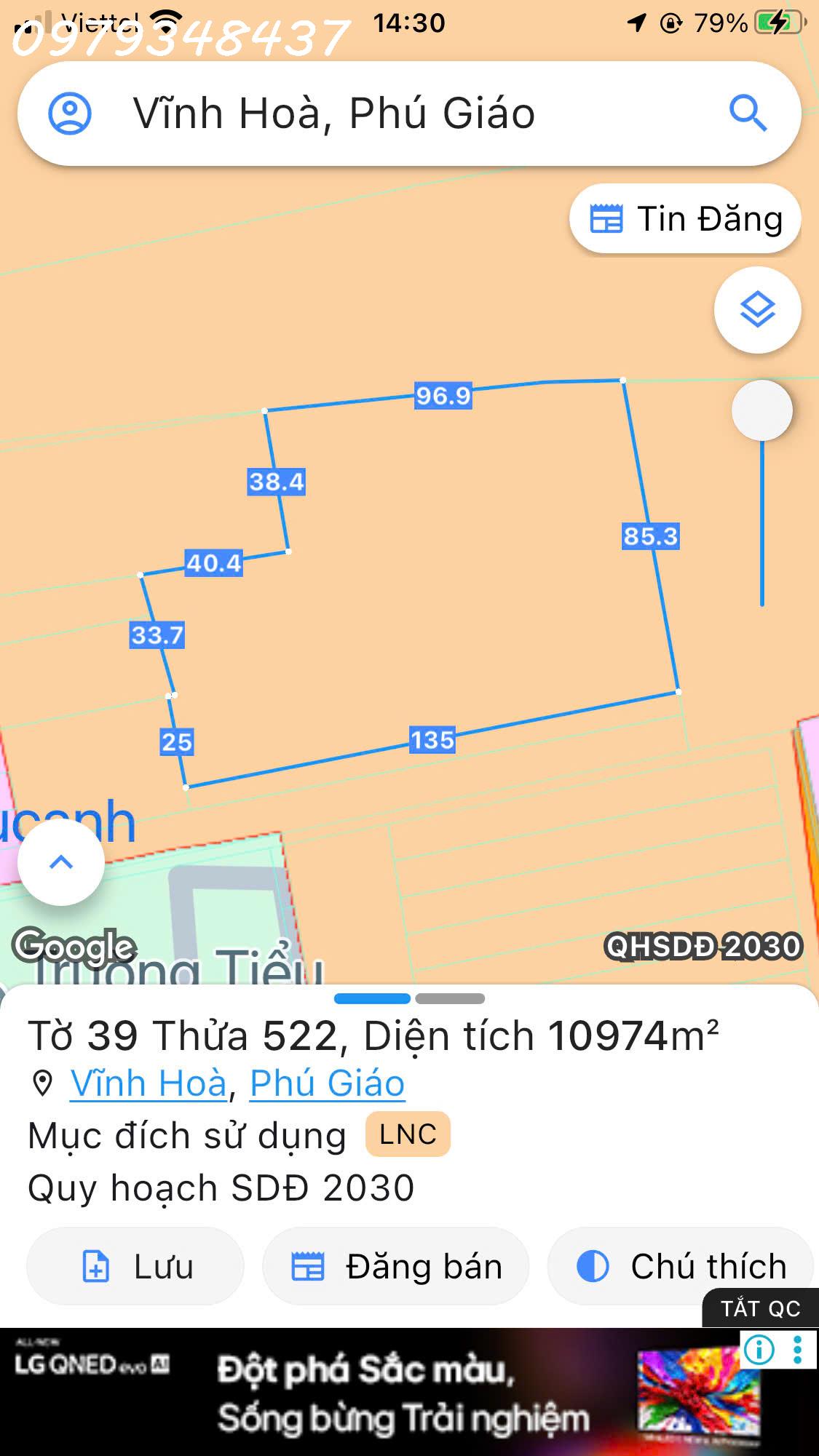Image resolution: width=819 pixels, height=1456 pixels.
Task: Open the Chú thích legend
Action: (681, 1267)
